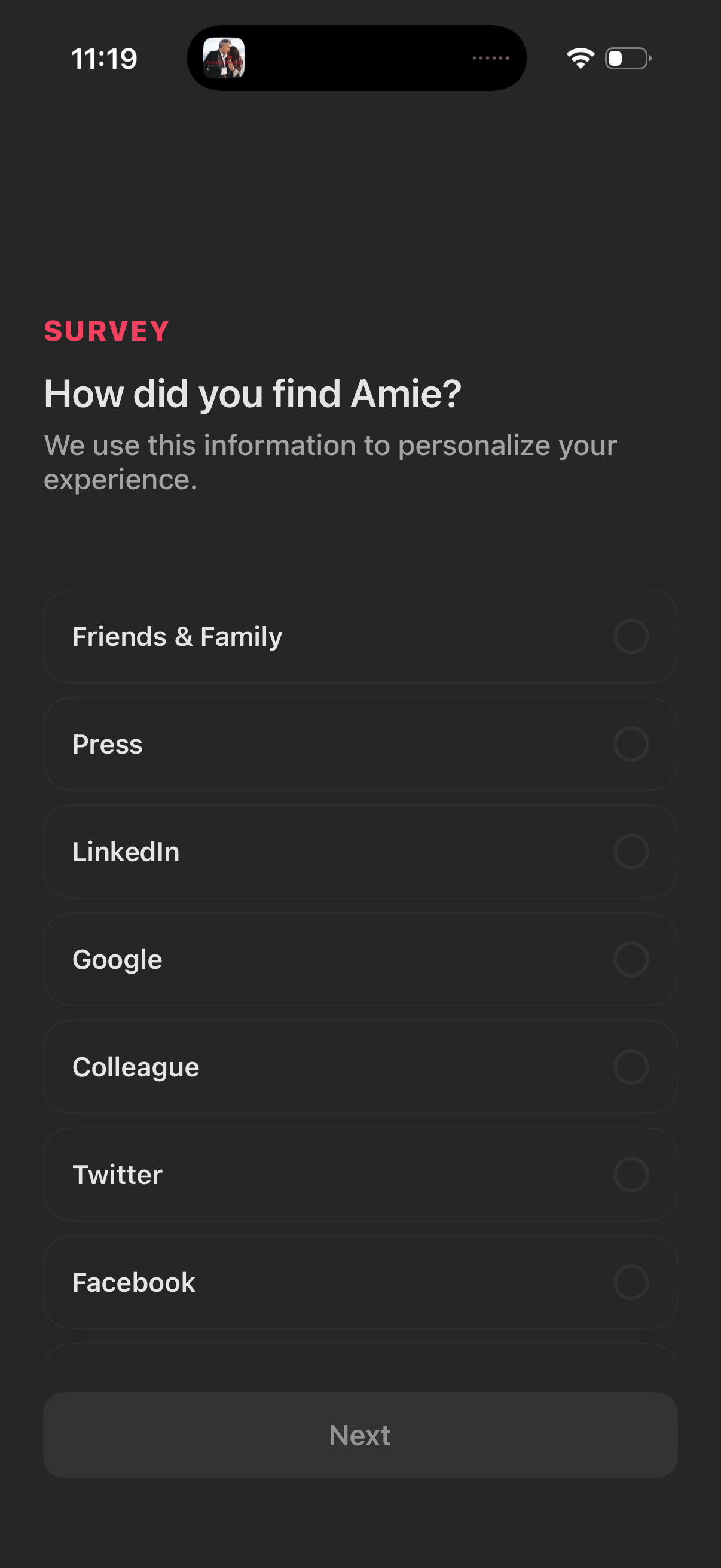Image resolution: width=721 pixels, height=1568 pixels.
Task: Mark Colleague as how you found Amie
Action: click(x=631, y=1066)
